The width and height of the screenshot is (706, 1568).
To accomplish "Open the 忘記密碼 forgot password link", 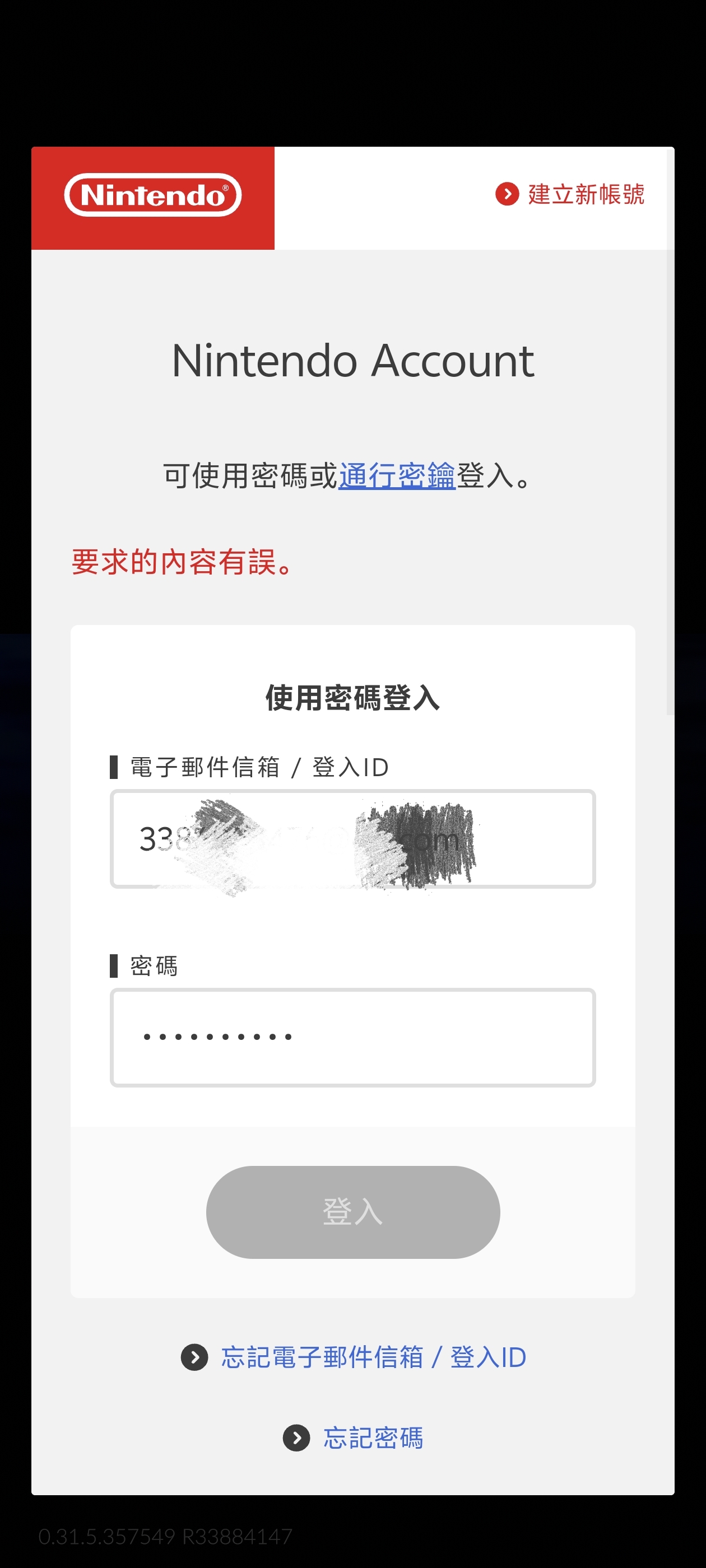I will tap(371, 1438).
